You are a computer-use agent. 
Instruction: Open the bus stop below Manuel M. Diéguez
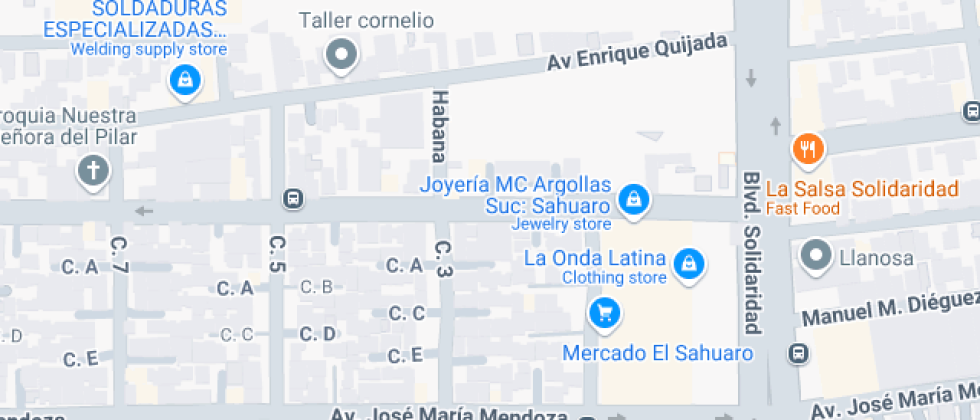(x=798, y=353)
